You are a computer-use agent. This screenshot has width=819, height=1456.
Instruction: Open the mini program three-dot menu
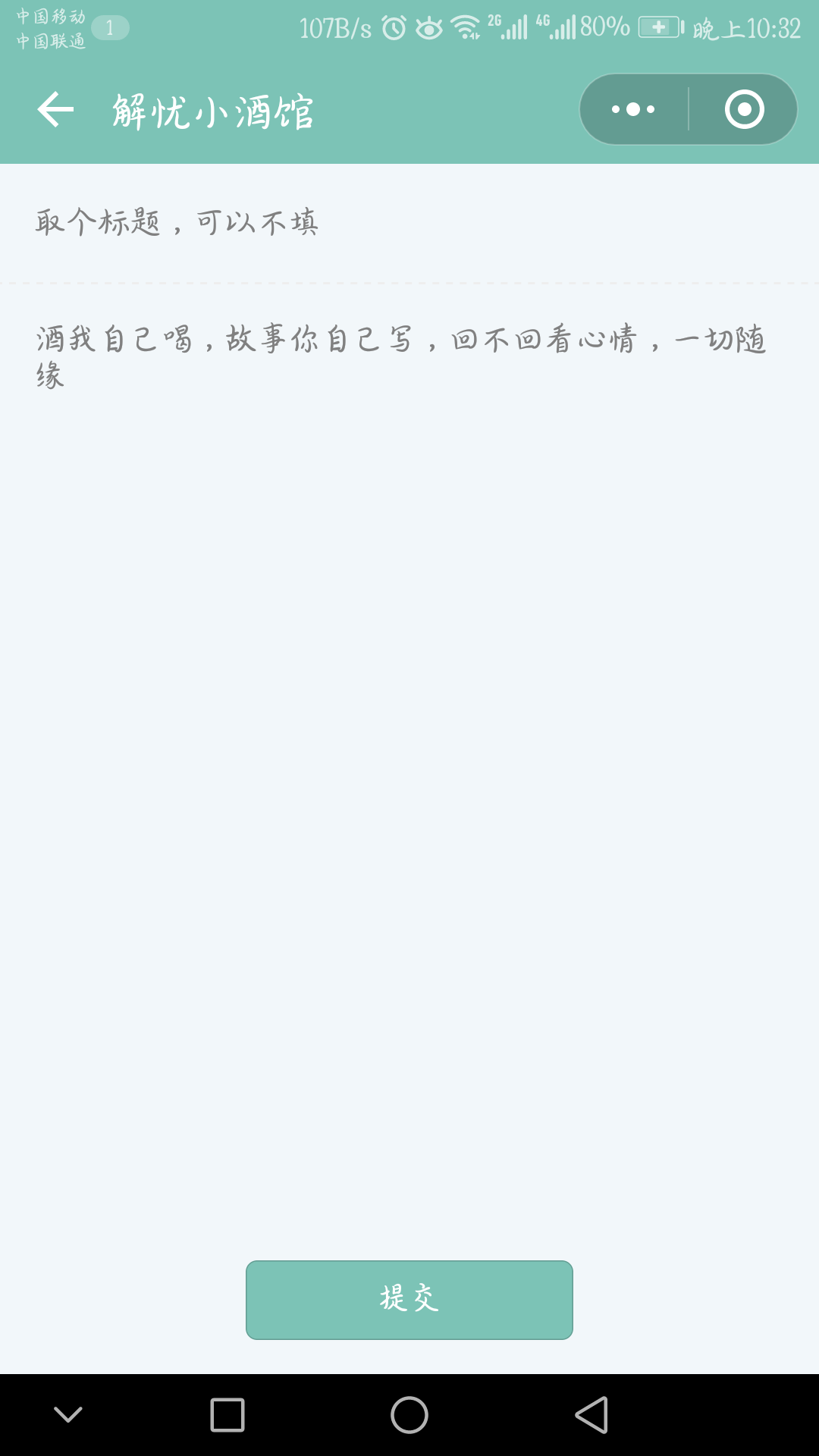tap(633, 109)
